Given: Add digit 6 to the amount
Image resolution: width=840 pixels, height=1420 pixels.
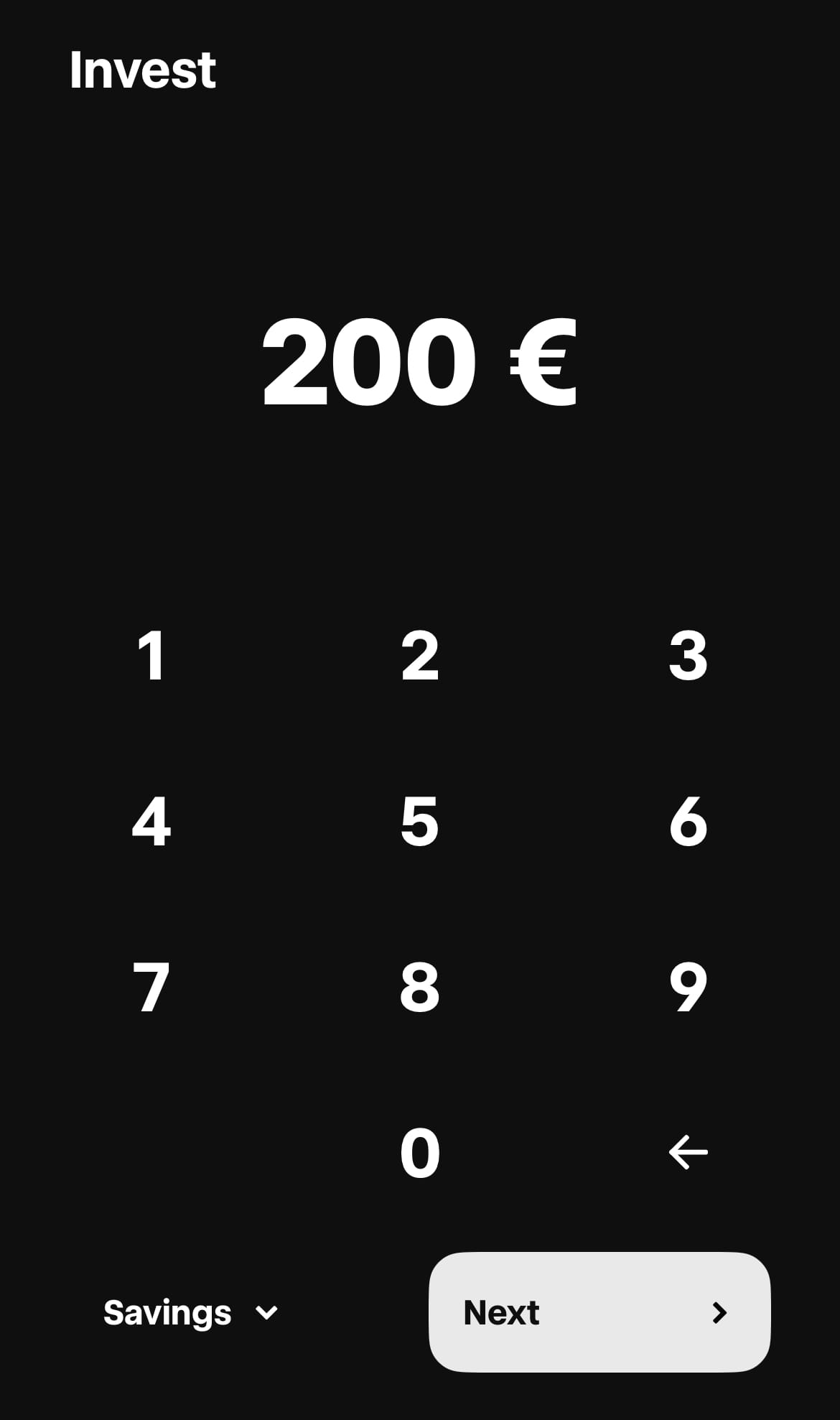Looking at the screenshot, I should (x=688, y=821).
